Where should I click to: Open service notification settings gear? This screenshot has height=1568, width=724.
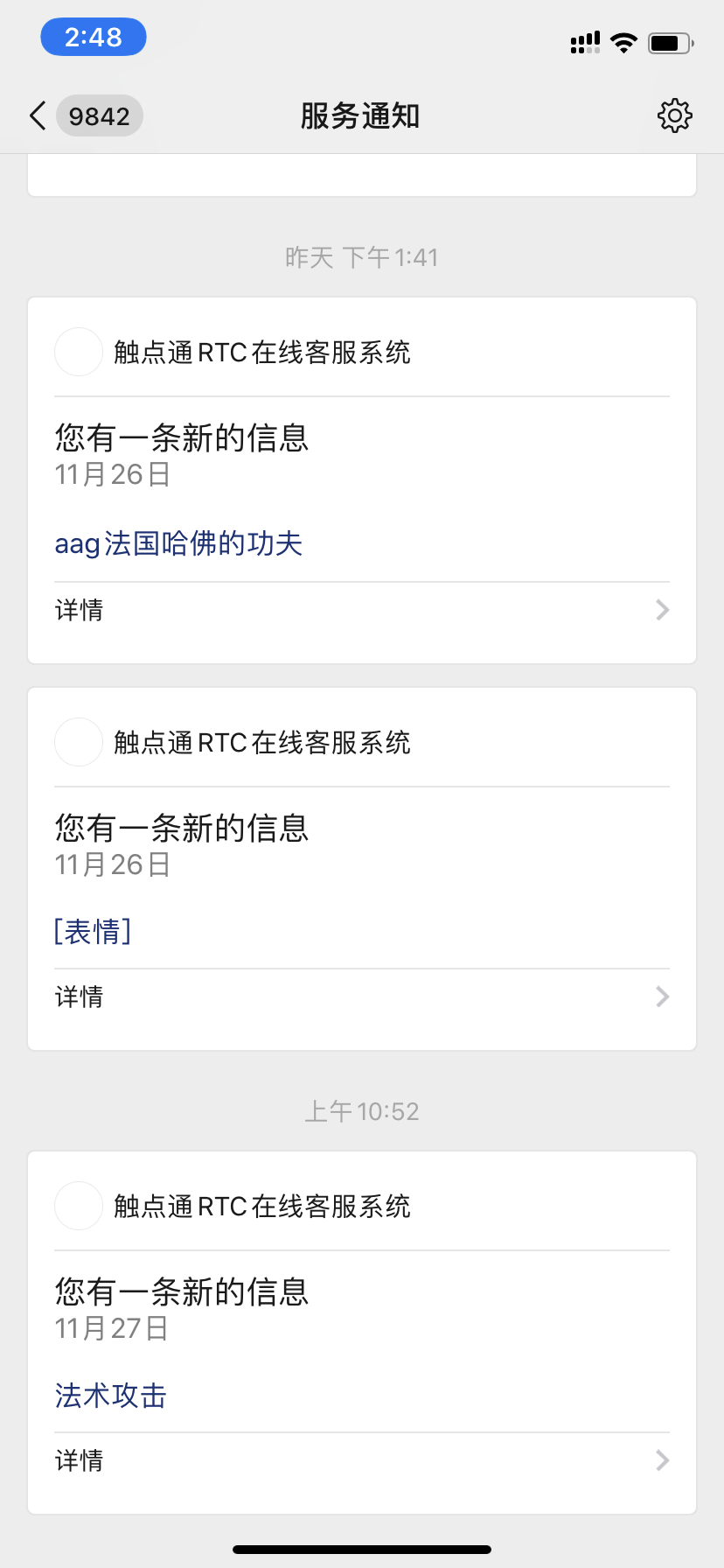(674, 115)
